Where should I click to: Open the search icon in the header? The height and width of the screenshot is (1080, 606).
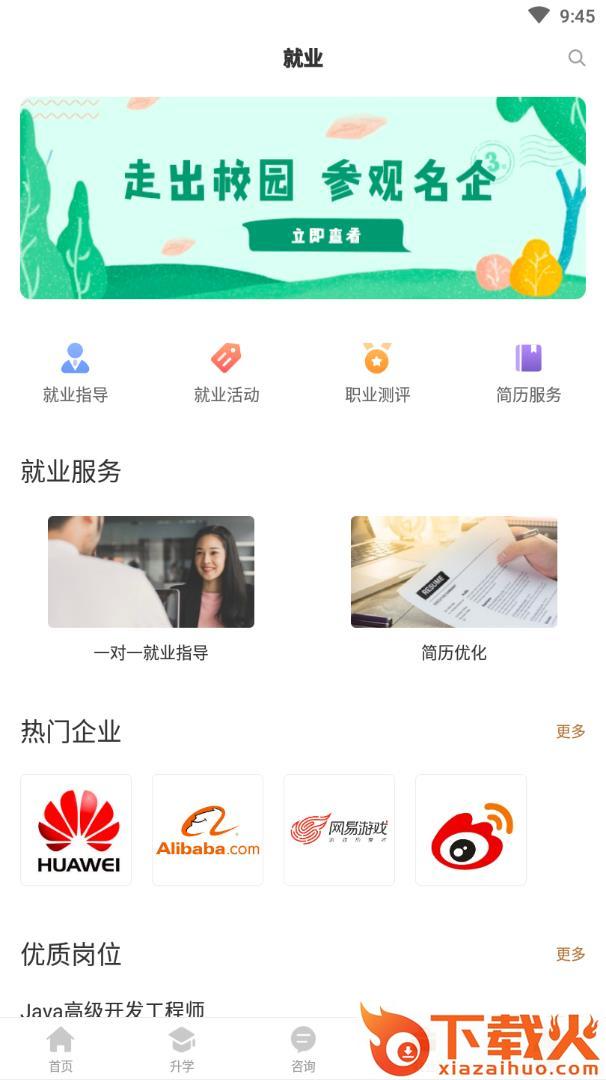[x=577, y=58]
